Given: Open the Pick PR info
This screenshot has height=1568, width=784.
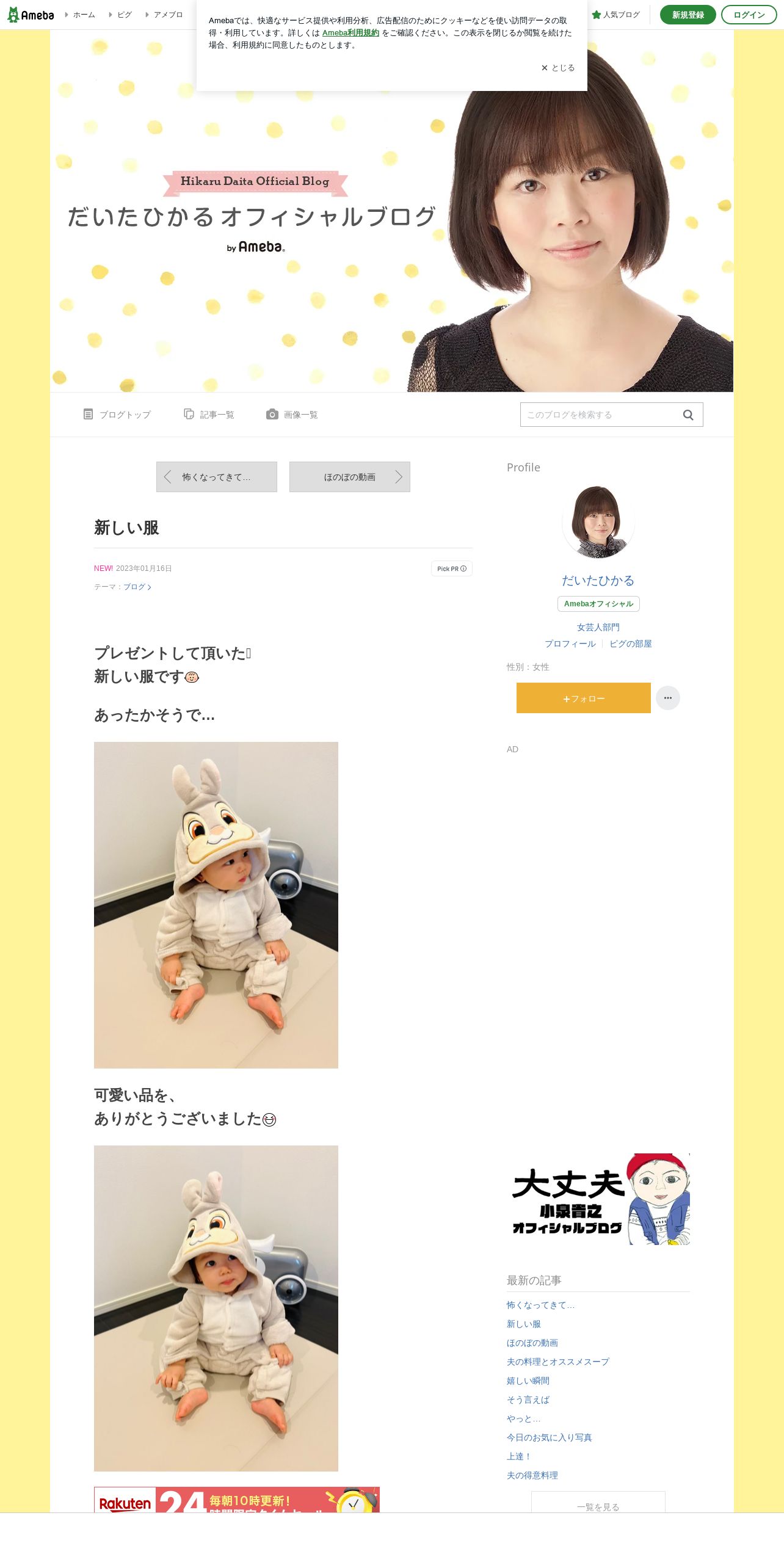Looking at the screenshot, I should 452,568.
